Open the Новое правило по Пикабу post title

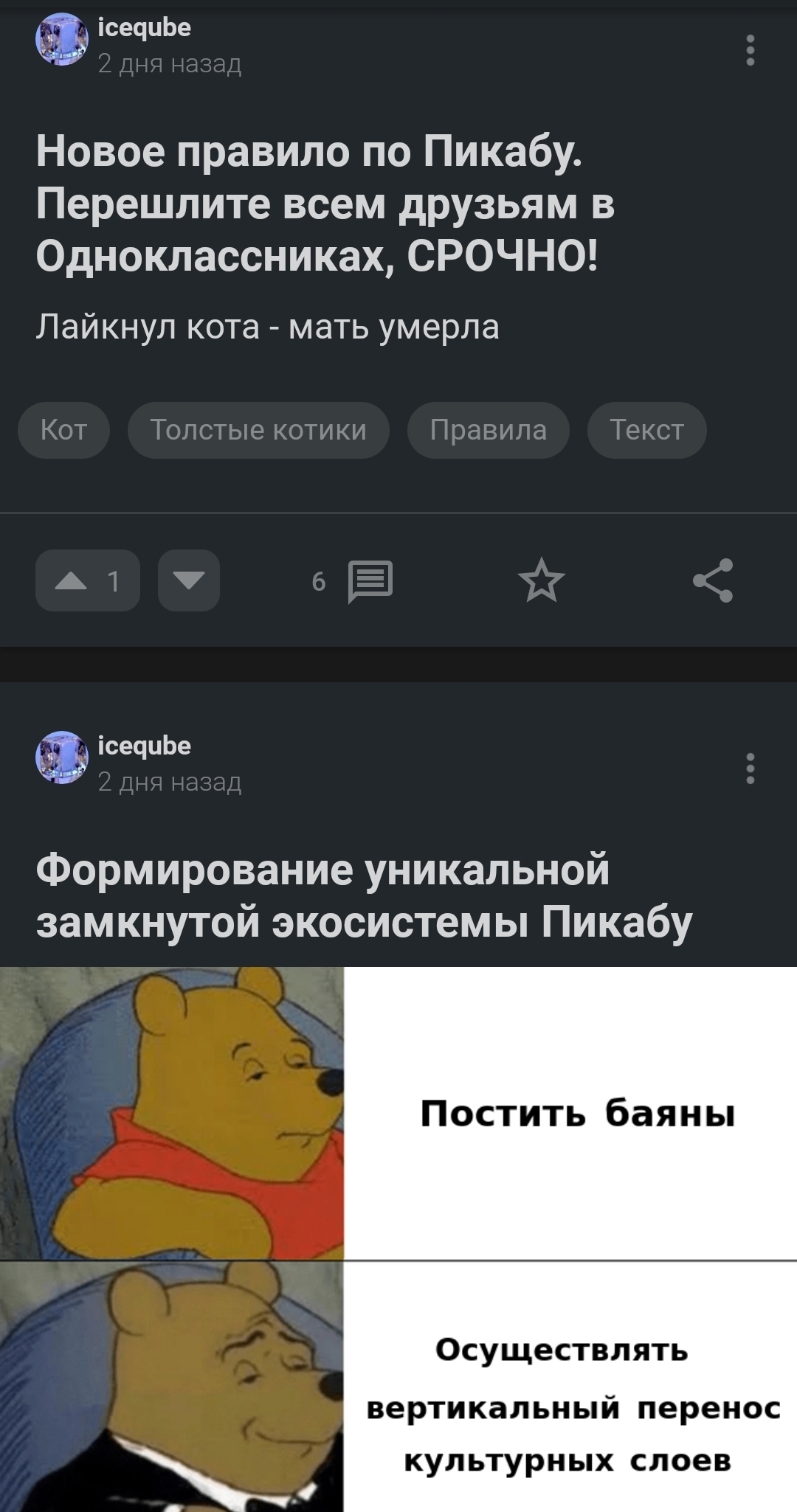[x=325, y=203]
